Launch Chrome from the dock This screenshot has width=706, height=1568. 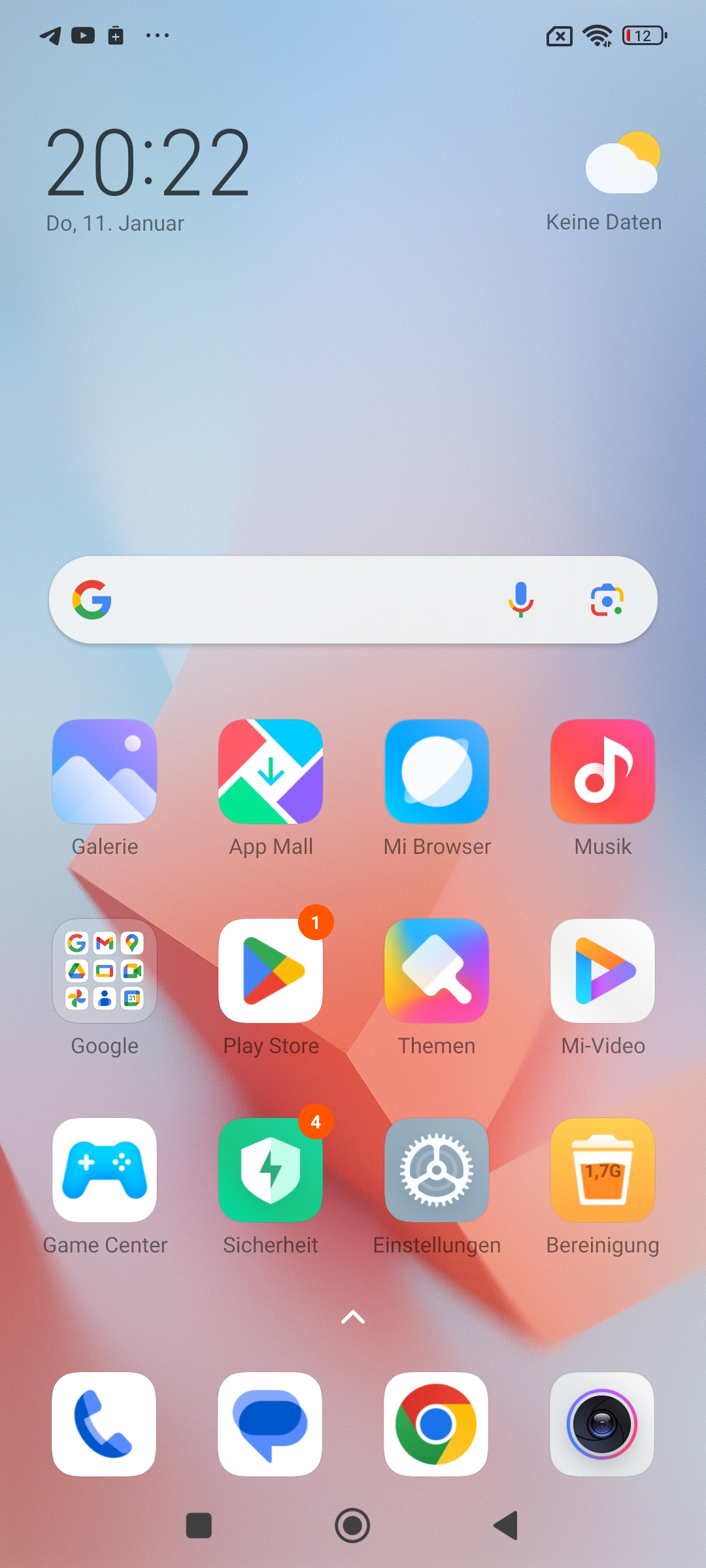pyautogui.click(x=436, y=1424)
